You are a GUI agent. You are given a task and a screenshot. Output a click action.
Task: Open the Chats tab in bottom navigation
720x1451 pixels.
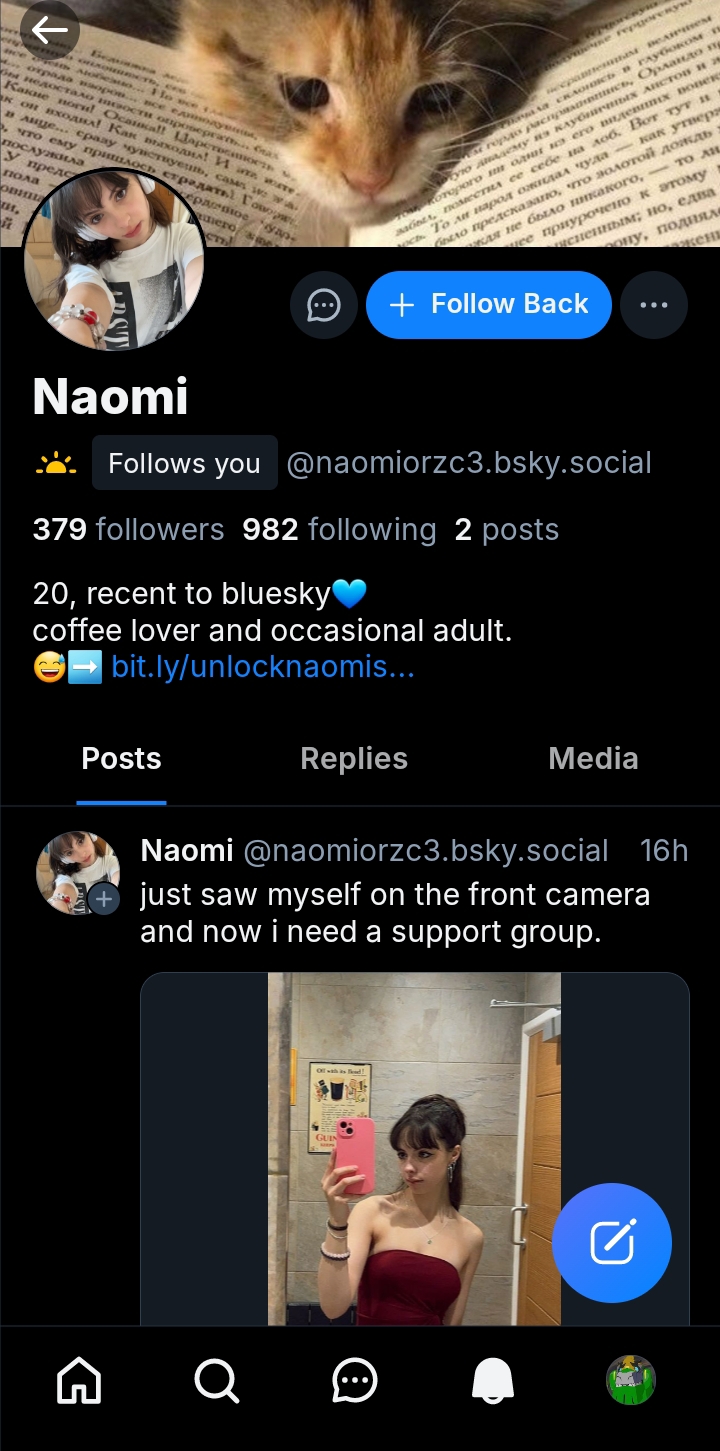pos(354,1381)
